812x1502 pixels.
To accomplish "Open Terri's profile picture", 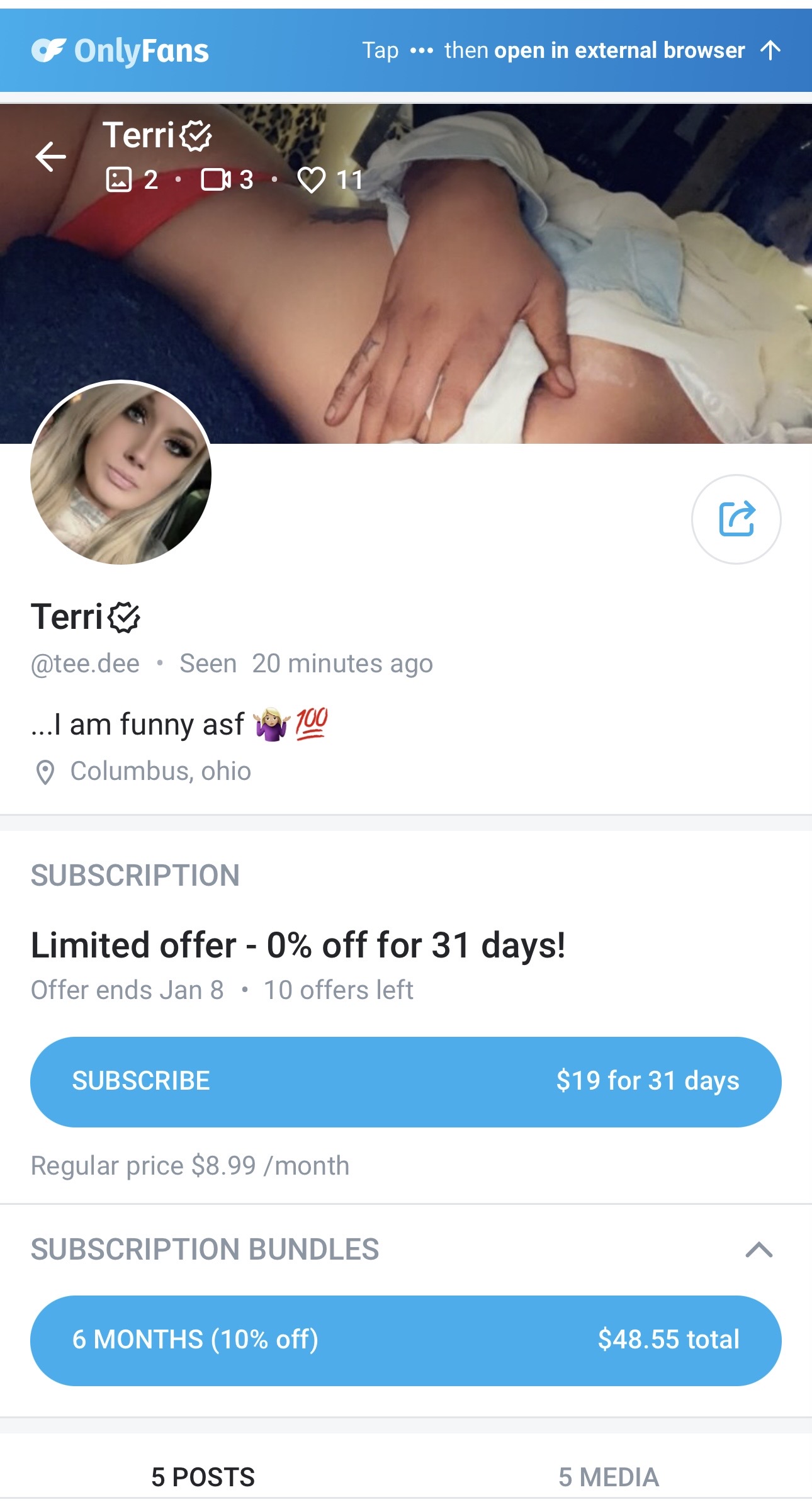I will 121,473.
